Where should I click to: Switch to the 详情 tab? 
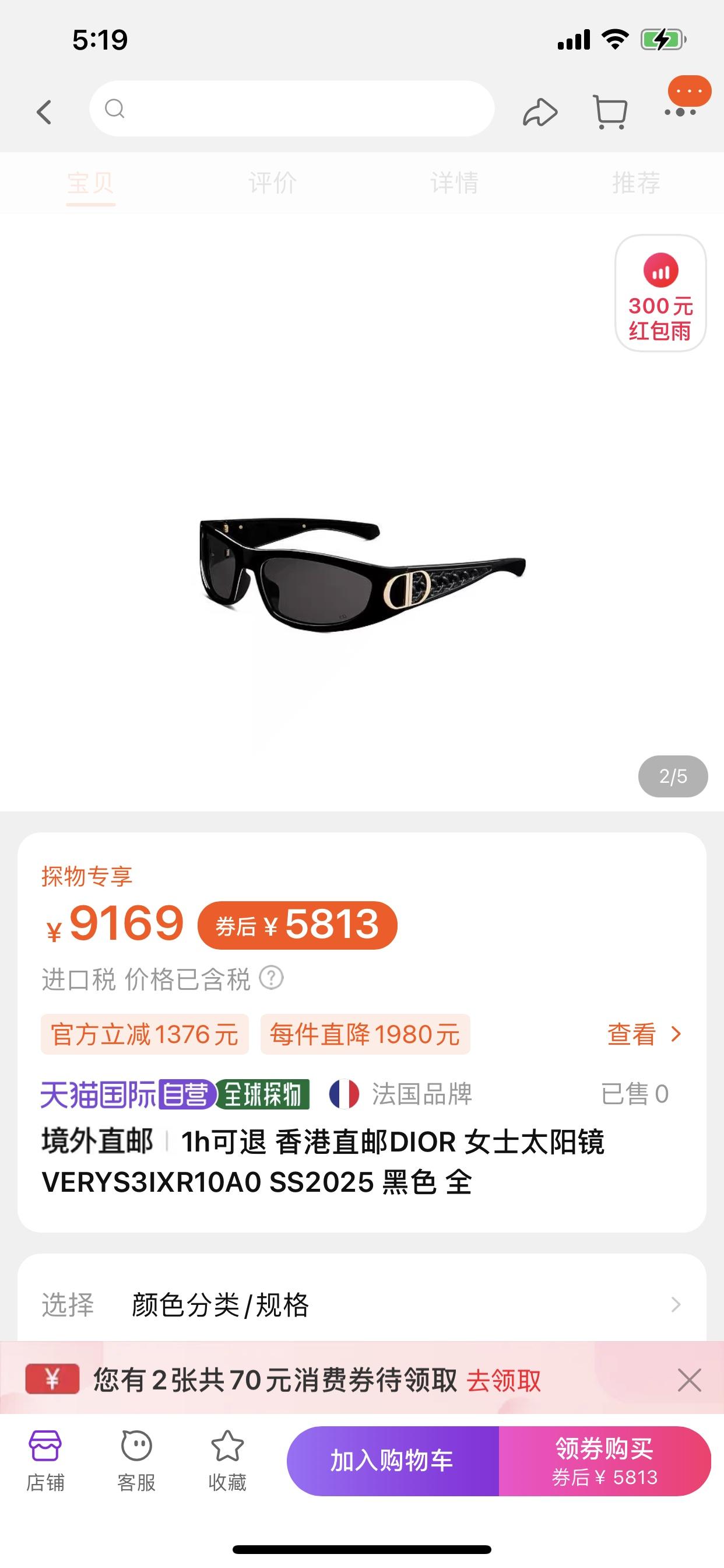click(x=455, y=183)
